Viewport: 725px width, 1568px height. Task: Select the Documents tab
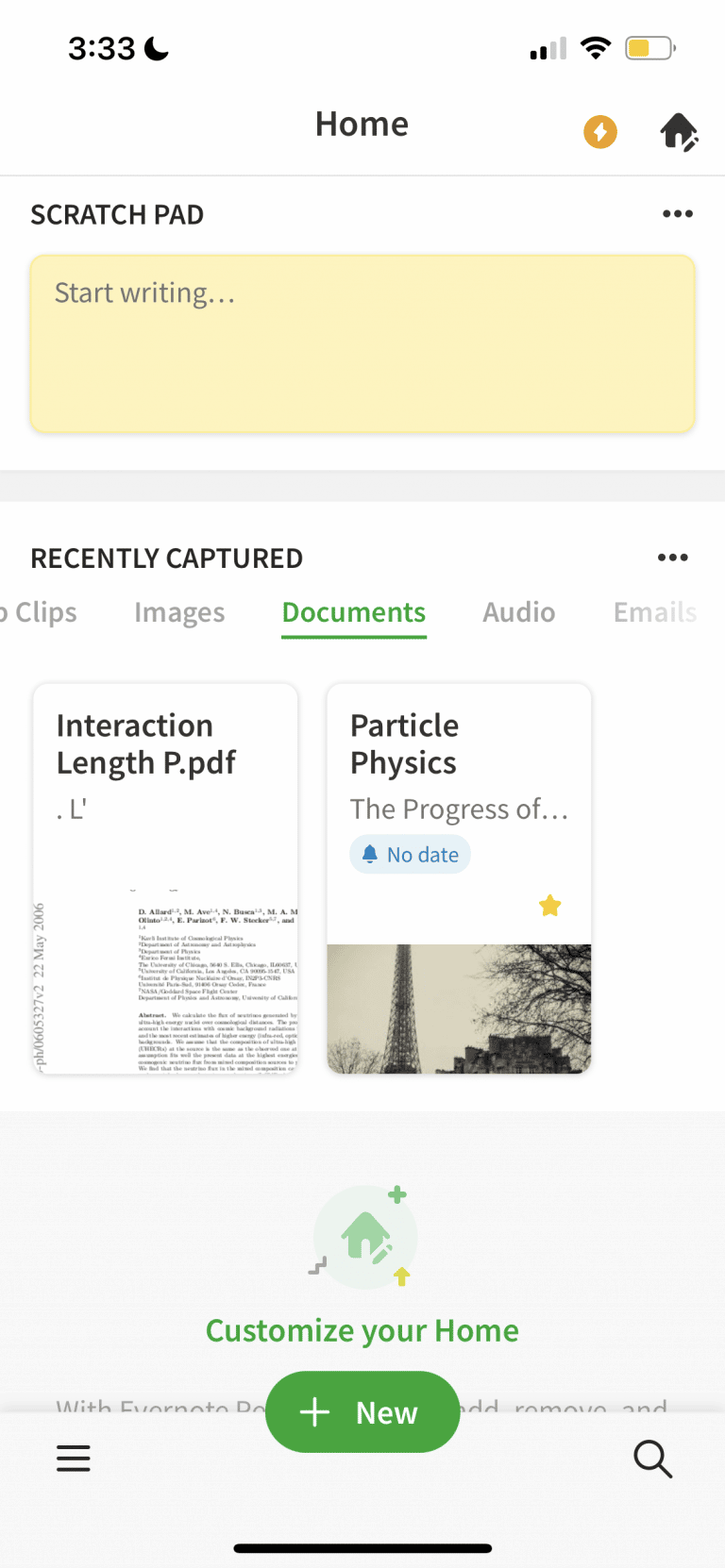(353, 612)
